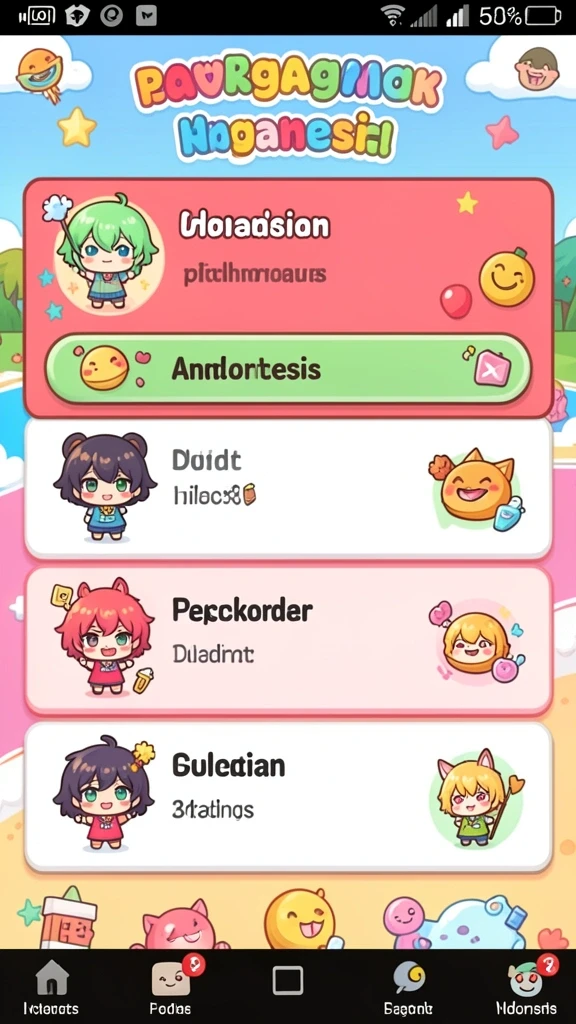The width and height of the screenshot is (576, 1024).
Task: Open the Ndonsds tab with badge
Action: (528, 988)
